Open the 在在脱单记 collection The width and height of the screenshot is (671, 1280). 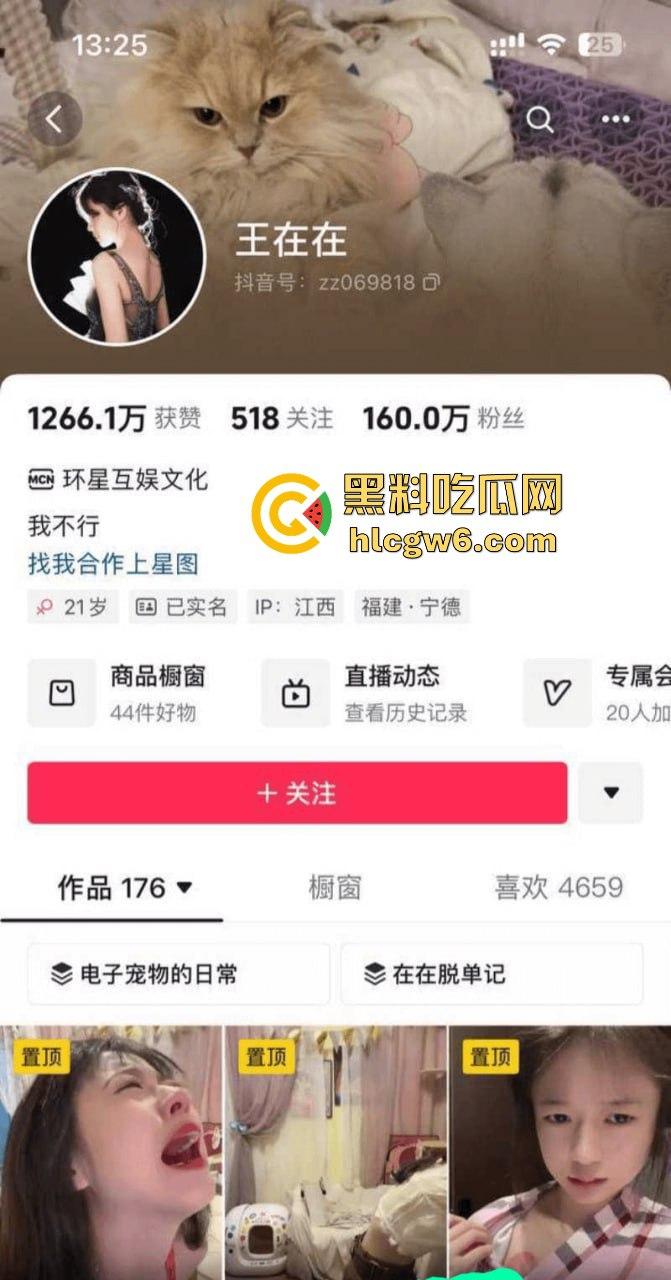pos(491,973)
